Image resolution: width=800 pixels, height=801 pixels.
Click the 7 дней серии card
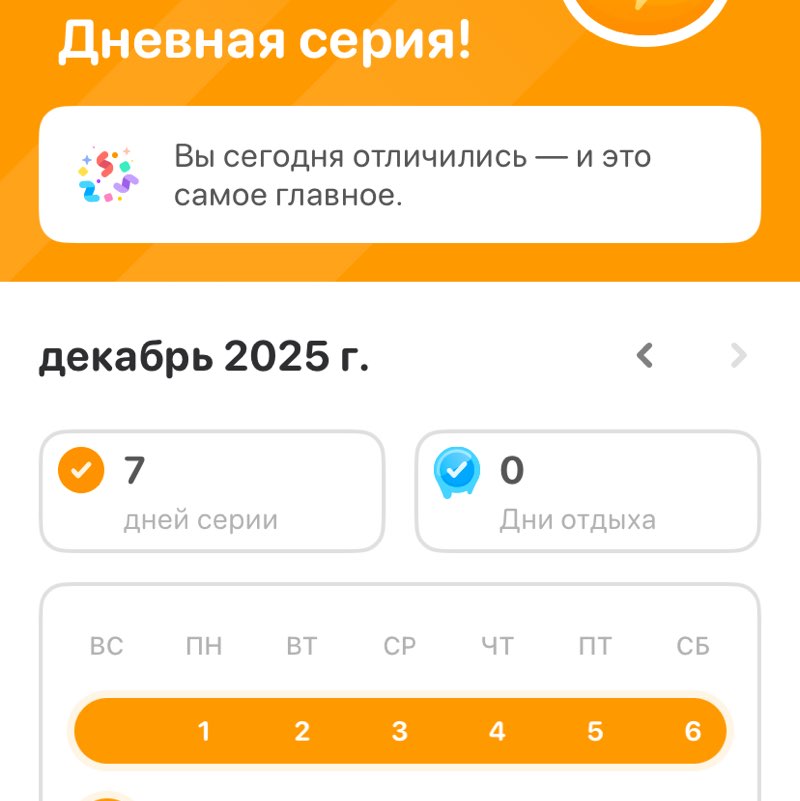point(210,490)
